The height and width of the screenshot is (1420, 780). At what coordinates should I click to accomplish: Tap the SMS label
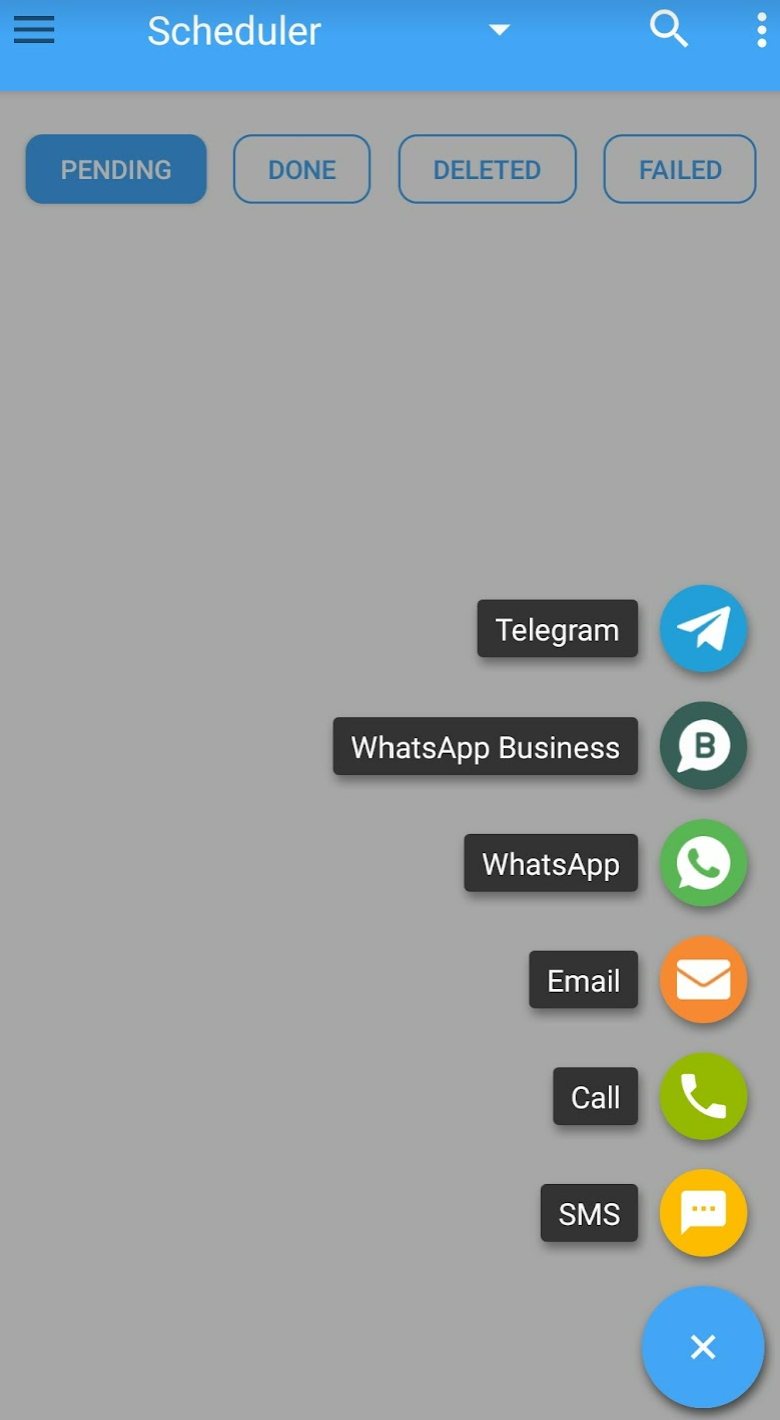(x=588, y=1213)
